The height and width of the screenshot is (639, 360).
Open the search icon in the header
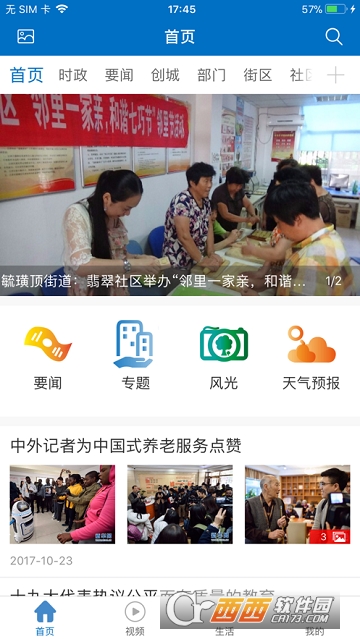(x=333, y=37)
